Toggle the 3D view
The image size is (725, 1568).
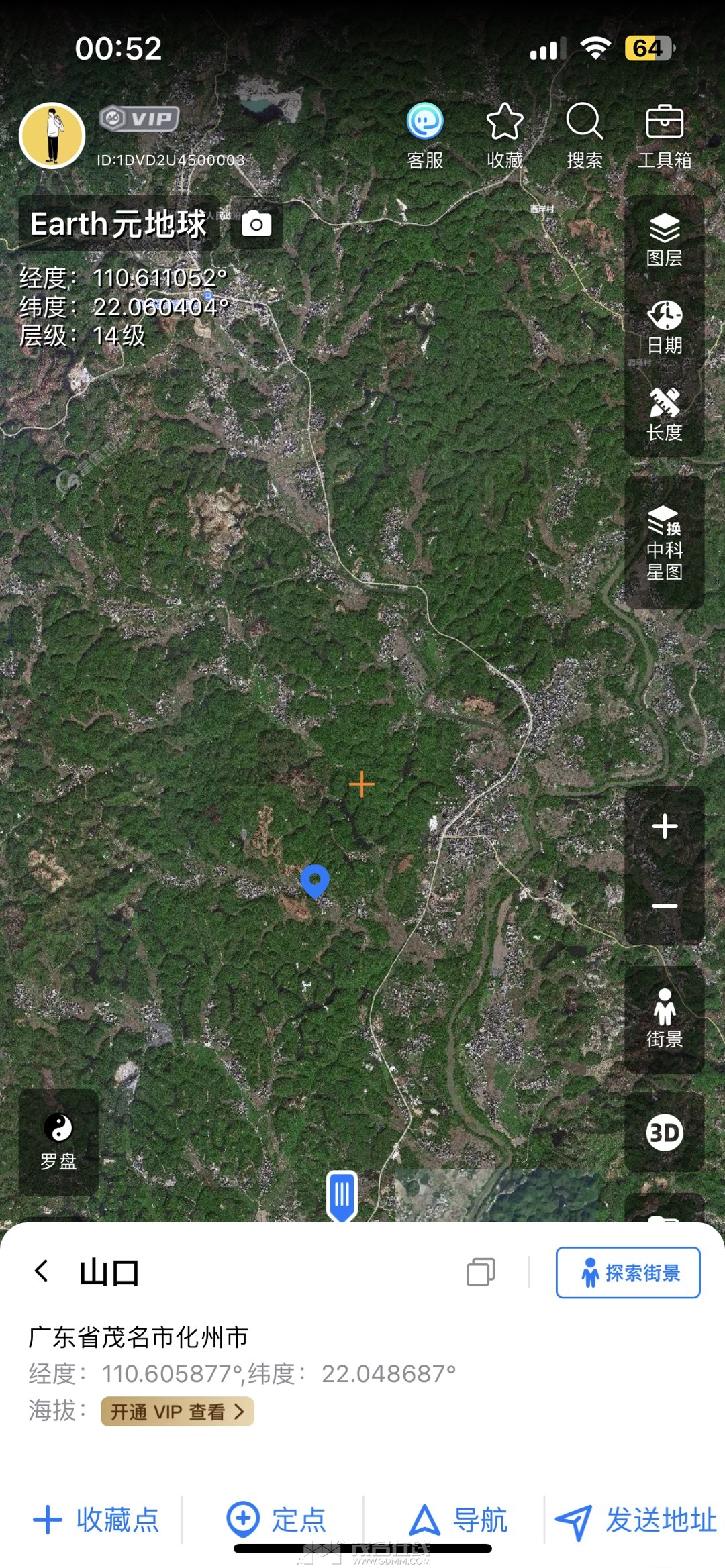pyautogui.click(x=664, y=1133)
